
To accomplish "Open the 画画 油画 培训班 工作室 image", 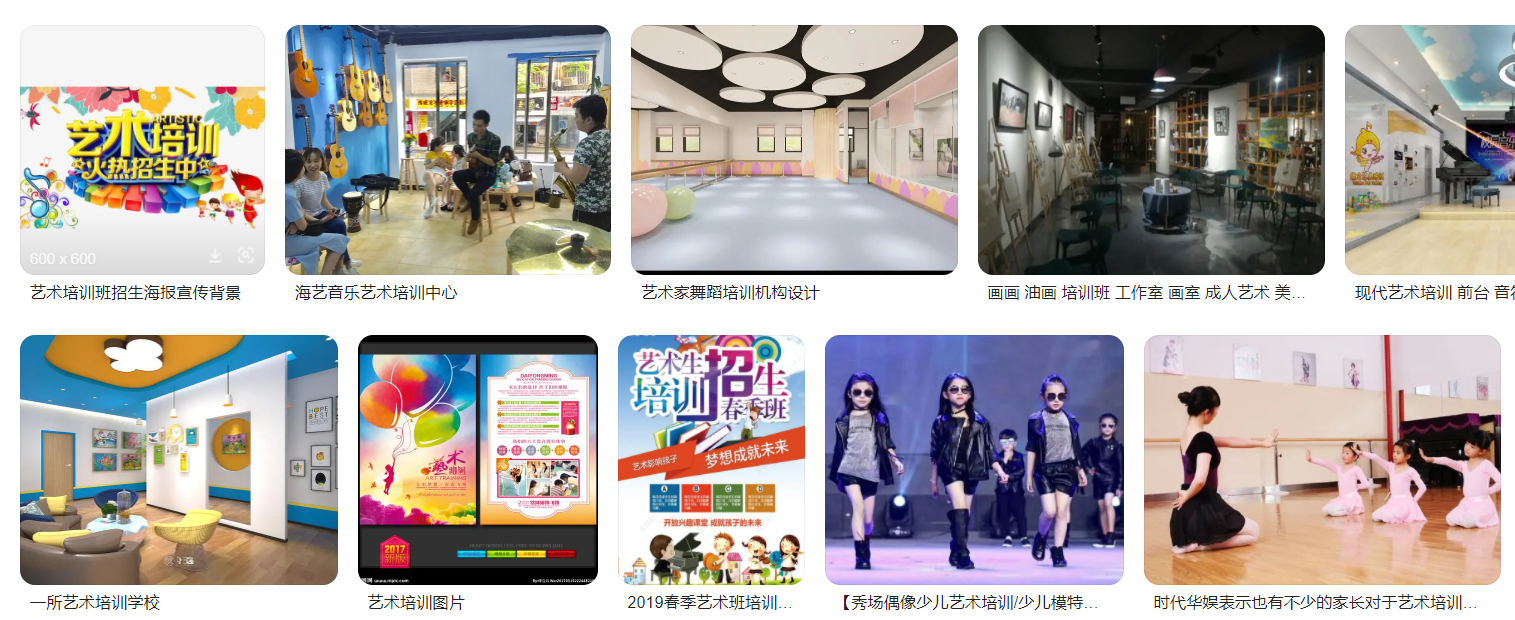I will (x=1151, y=150).
